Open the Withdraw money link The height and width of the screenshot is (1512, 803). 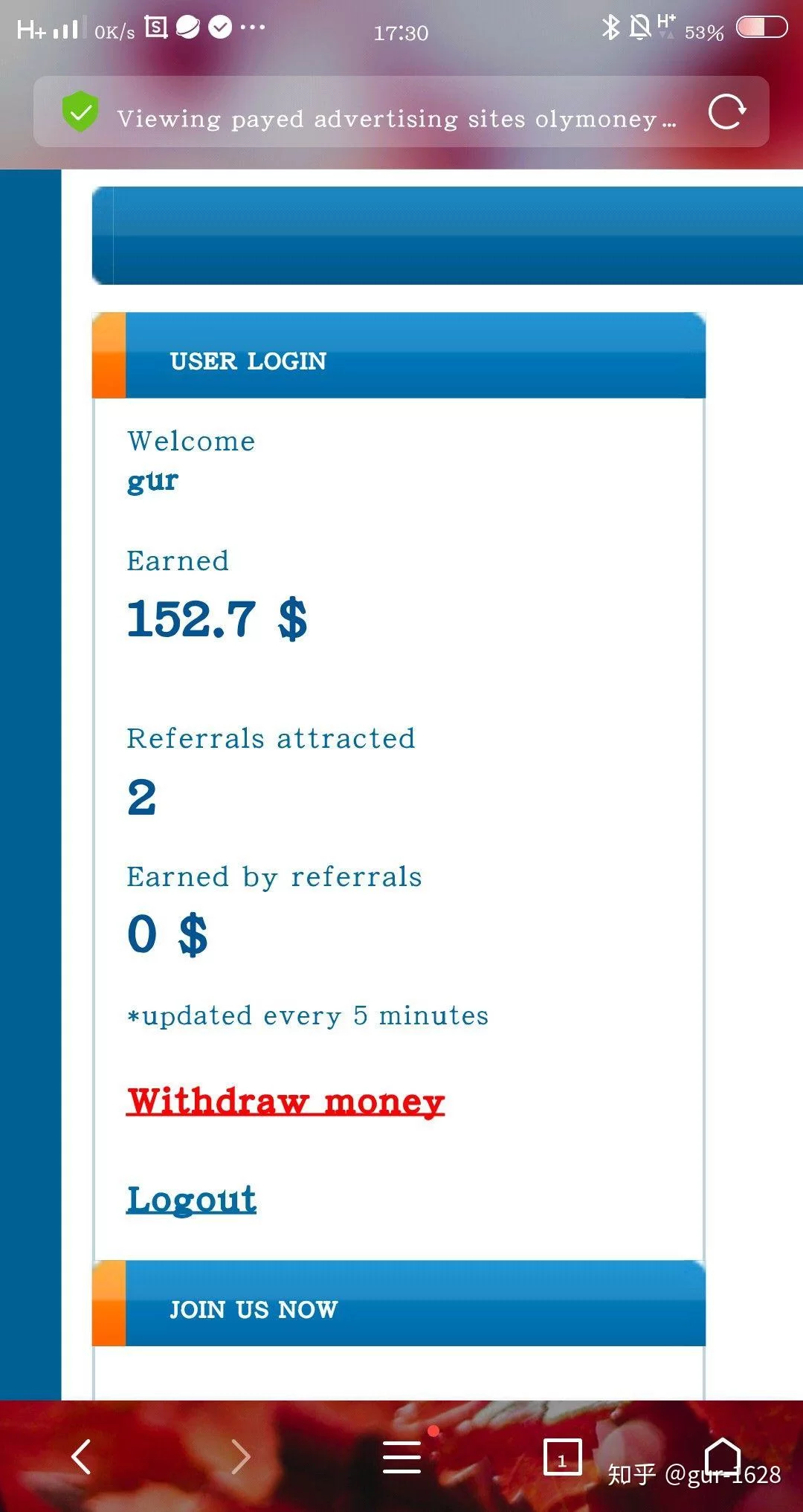point(286,1101)
